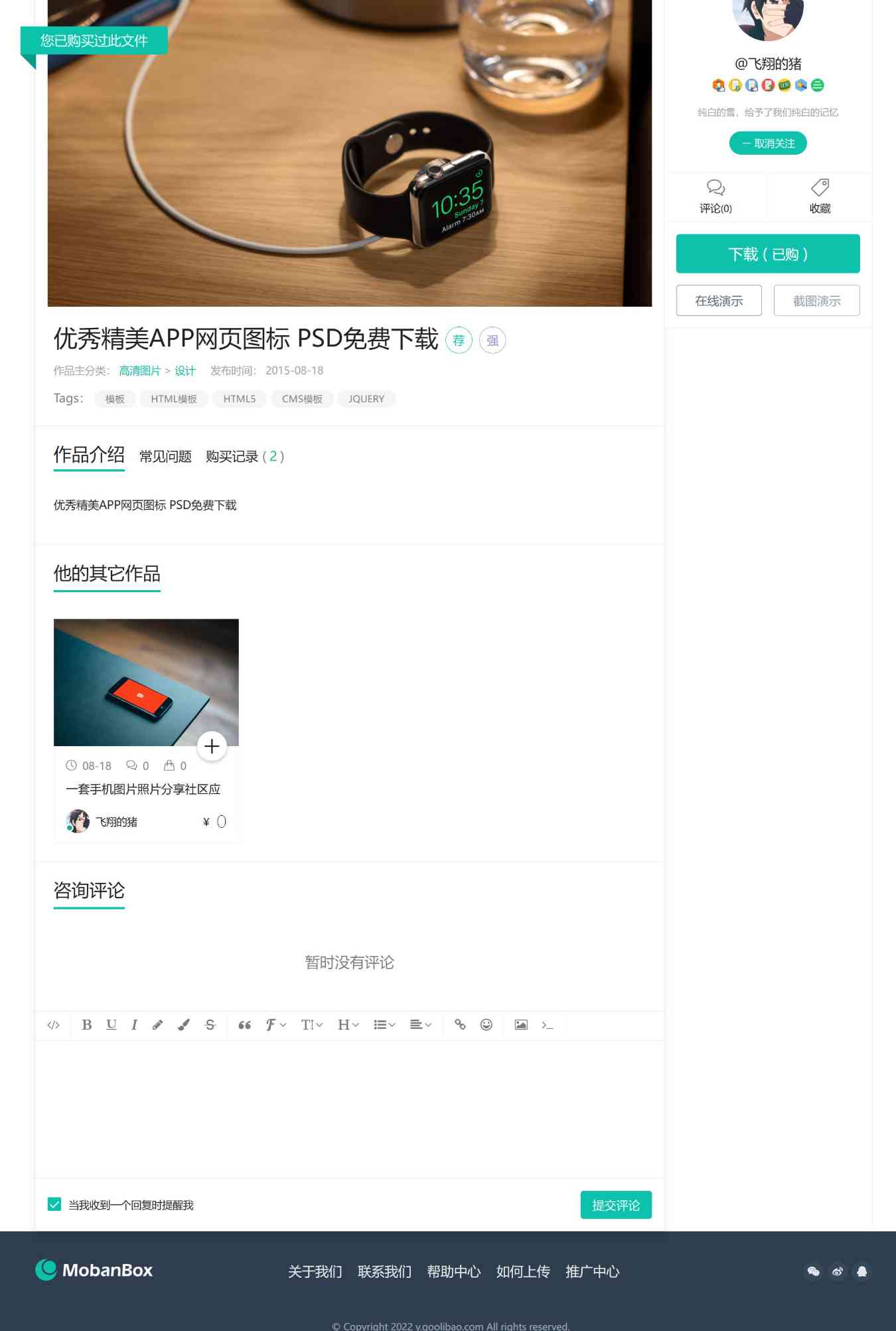
Task: Insert a blockquote in the comment editor
Action: tap(244, 1025)
